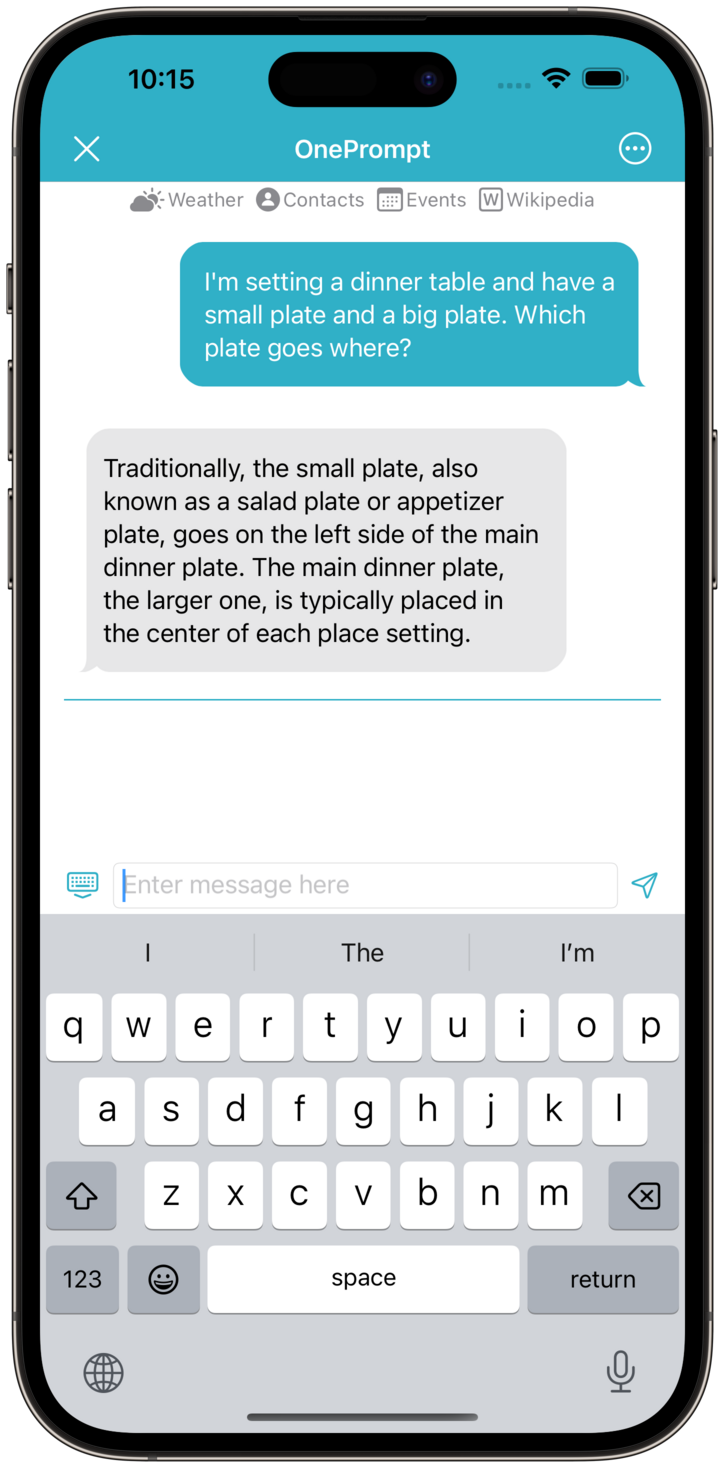Switch keyboard language with the globe
The height and width of the screenshot is (1468, 725).
click(x=103, y=1373)
